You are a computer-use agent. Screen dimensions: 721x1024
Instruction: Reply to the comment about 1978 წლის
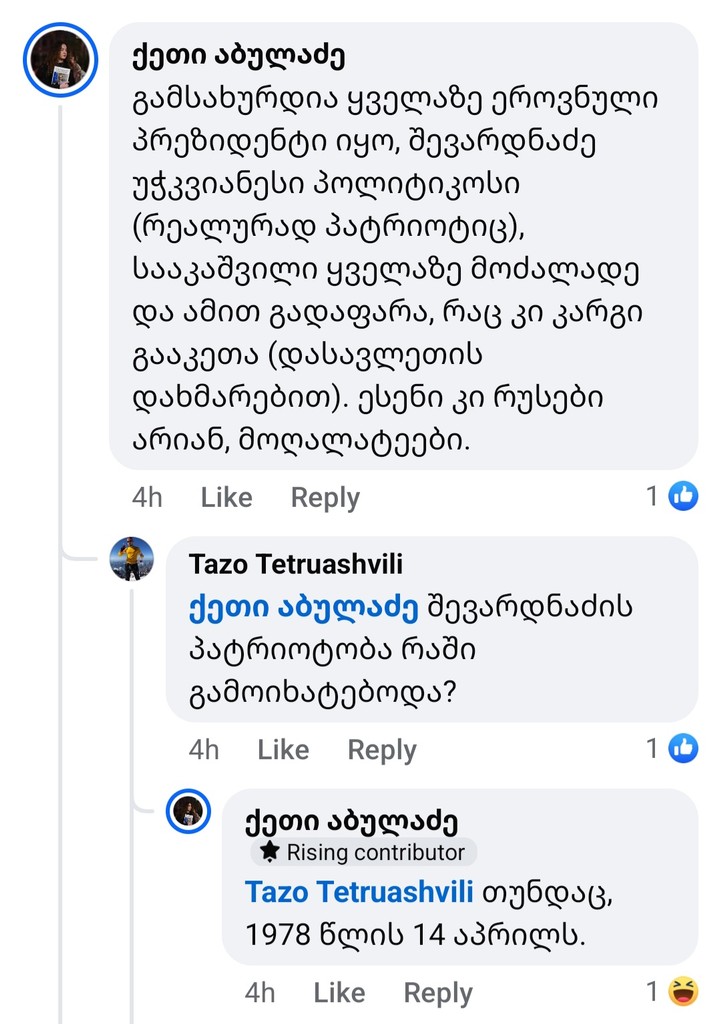(437, 992)
